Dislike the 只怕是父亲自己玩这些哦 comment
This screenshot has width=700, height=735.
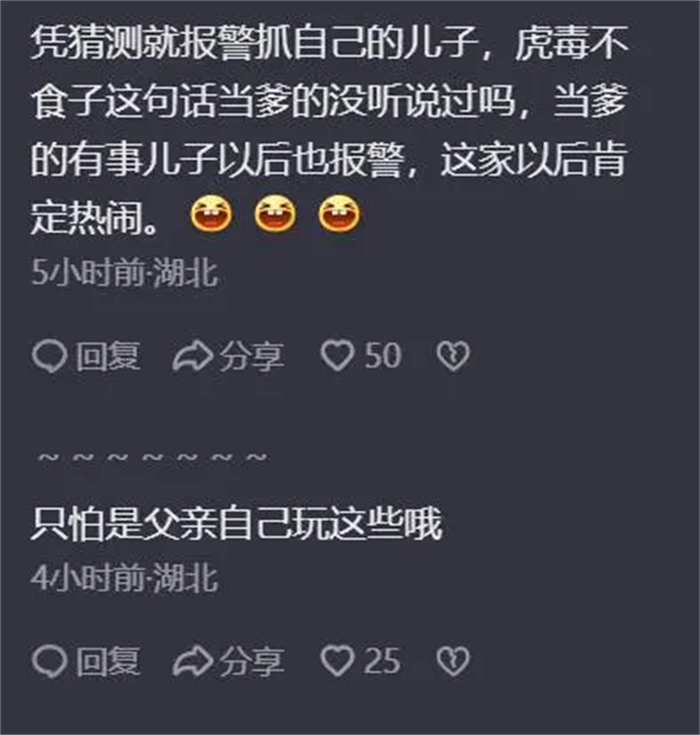(452, 660)
